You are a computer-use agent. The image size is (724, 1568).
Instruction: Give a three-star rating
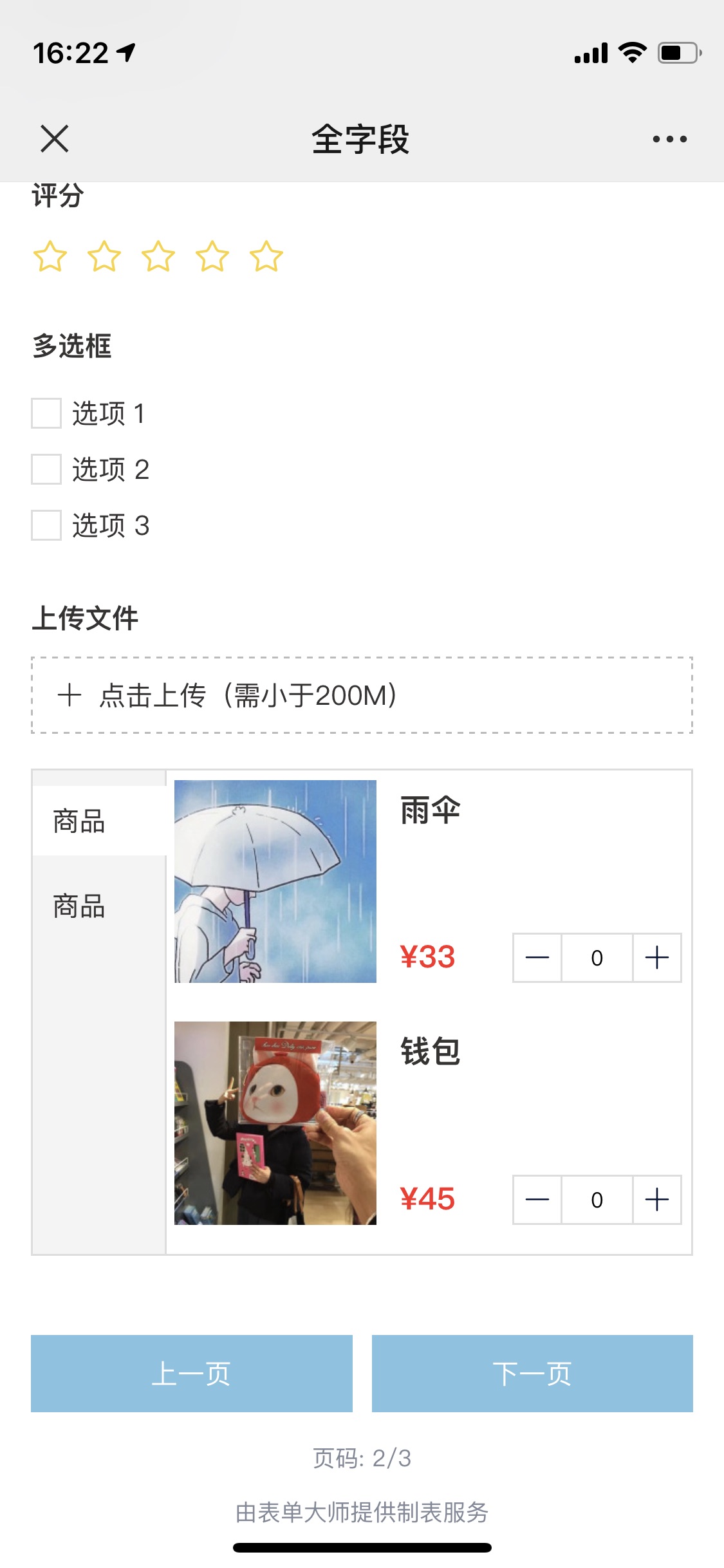[158, 256]
